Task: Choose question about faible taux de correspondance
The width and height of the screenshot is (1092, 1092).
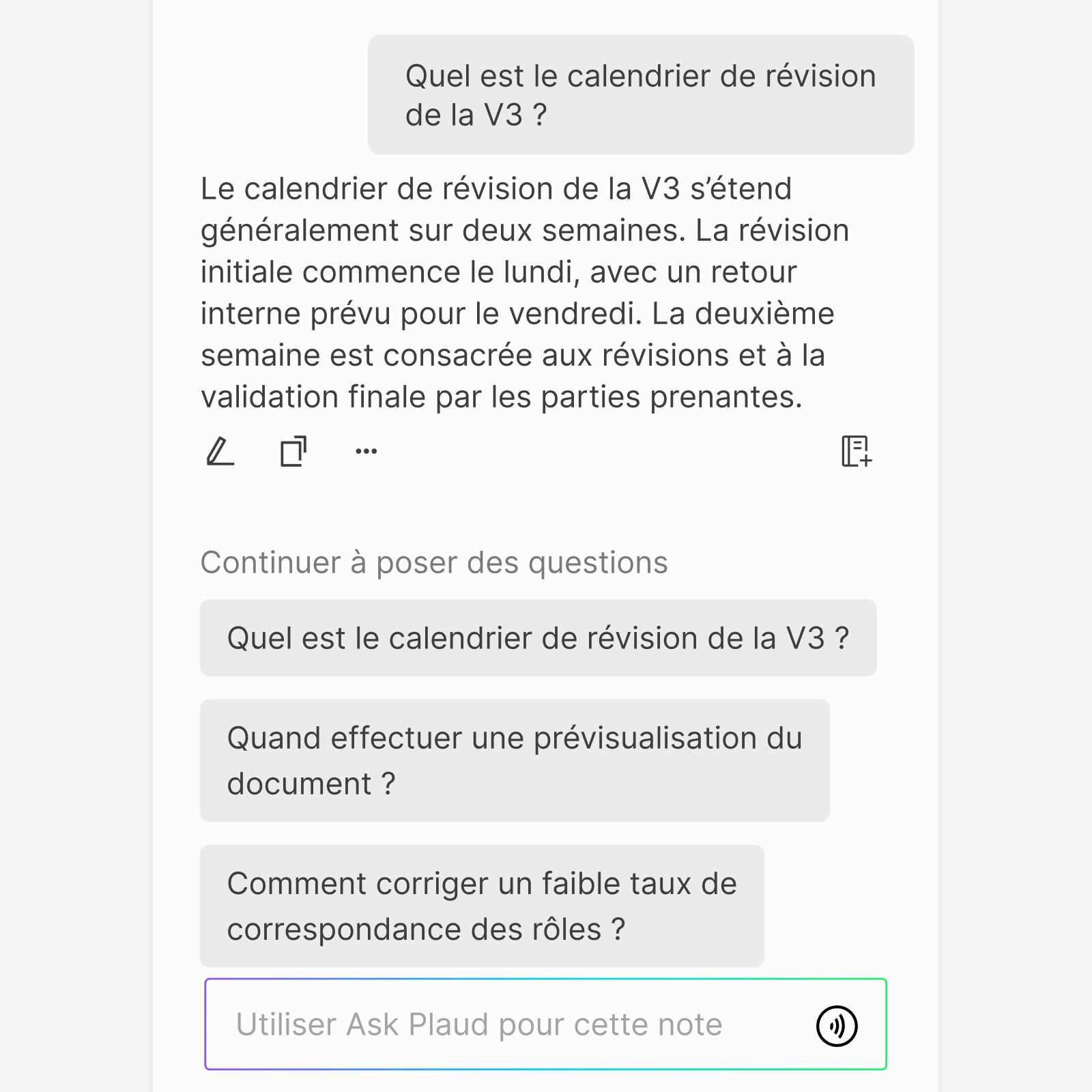Action: coord(482,906)
